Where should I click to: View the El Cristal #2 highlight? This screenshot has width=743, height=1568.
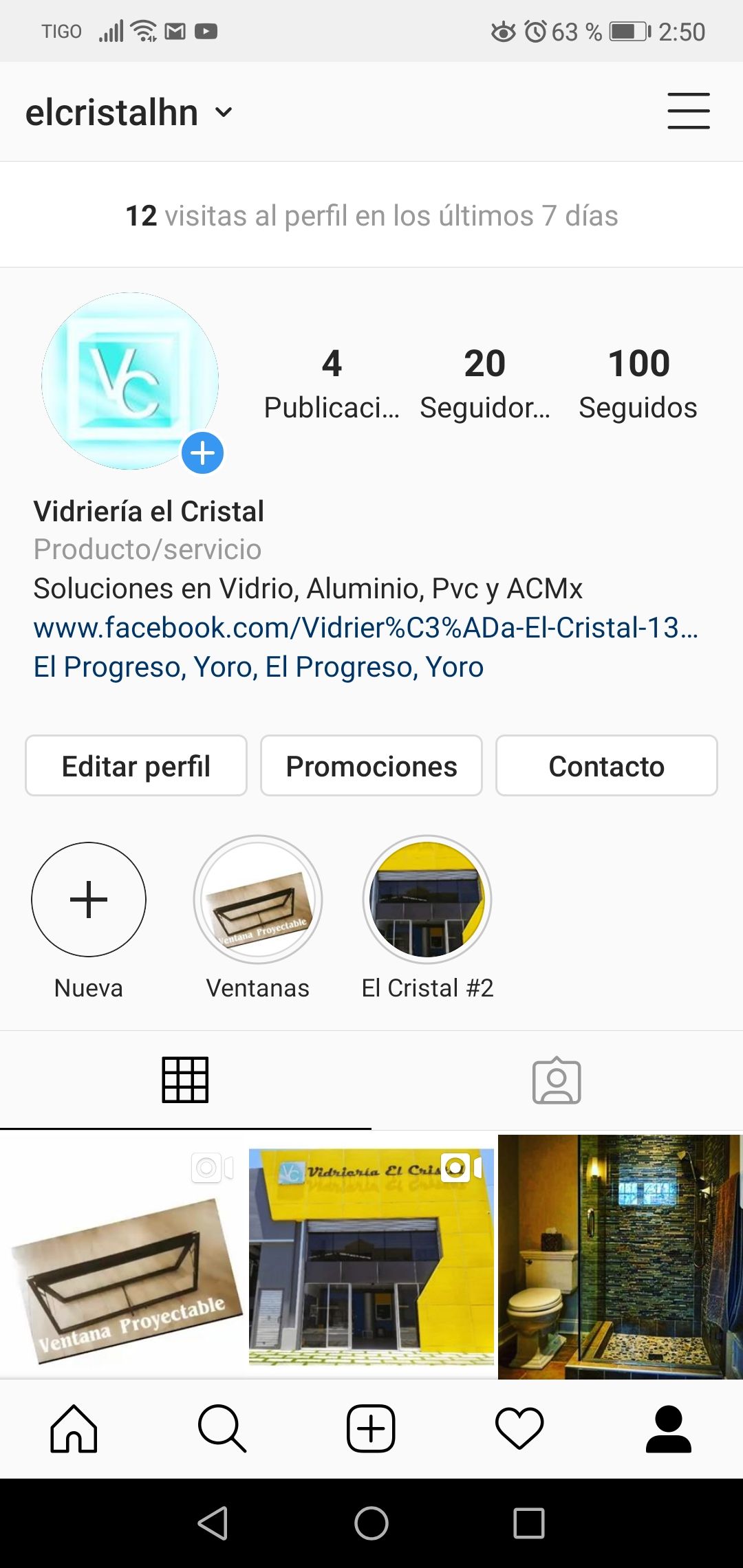427,900
